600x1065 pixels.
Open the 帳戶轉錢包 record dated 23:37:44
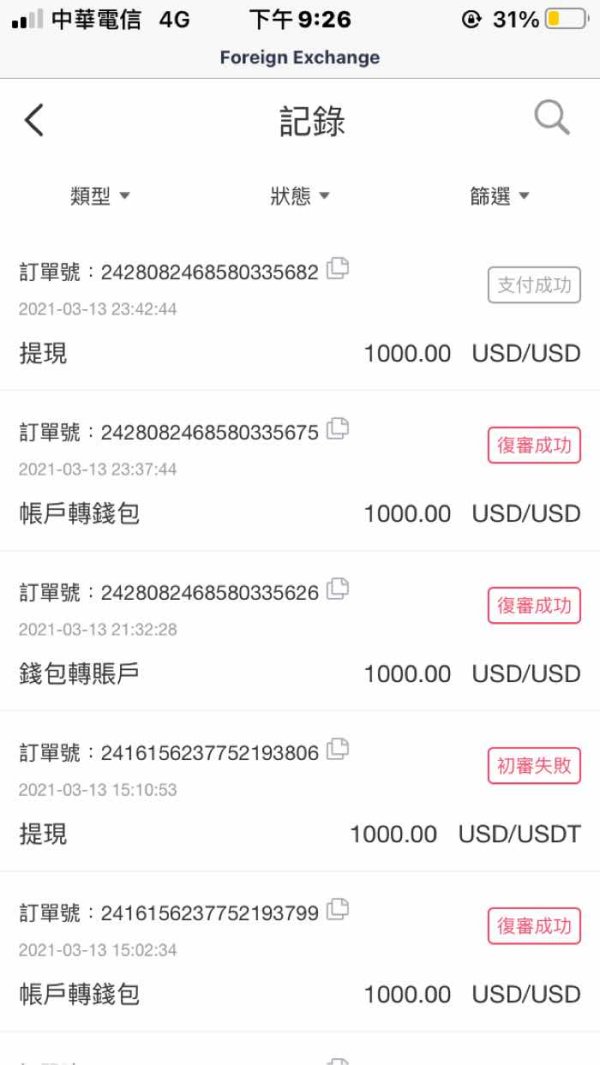pyautogui.click(x=300, y=471)
